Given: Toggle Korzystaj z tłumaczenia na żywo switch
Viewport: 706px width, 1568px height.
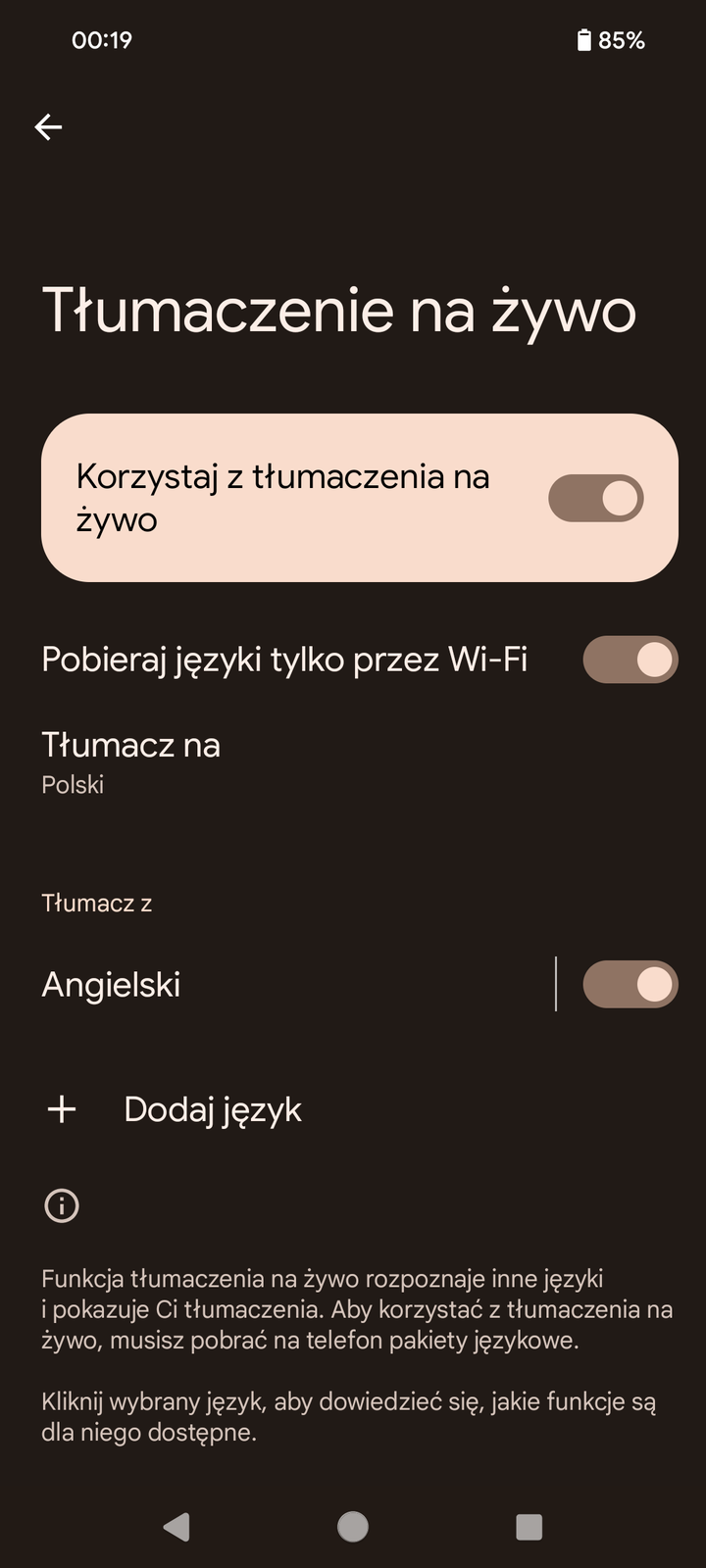Looking at the screenshot, I should click(x=595, y=498).
